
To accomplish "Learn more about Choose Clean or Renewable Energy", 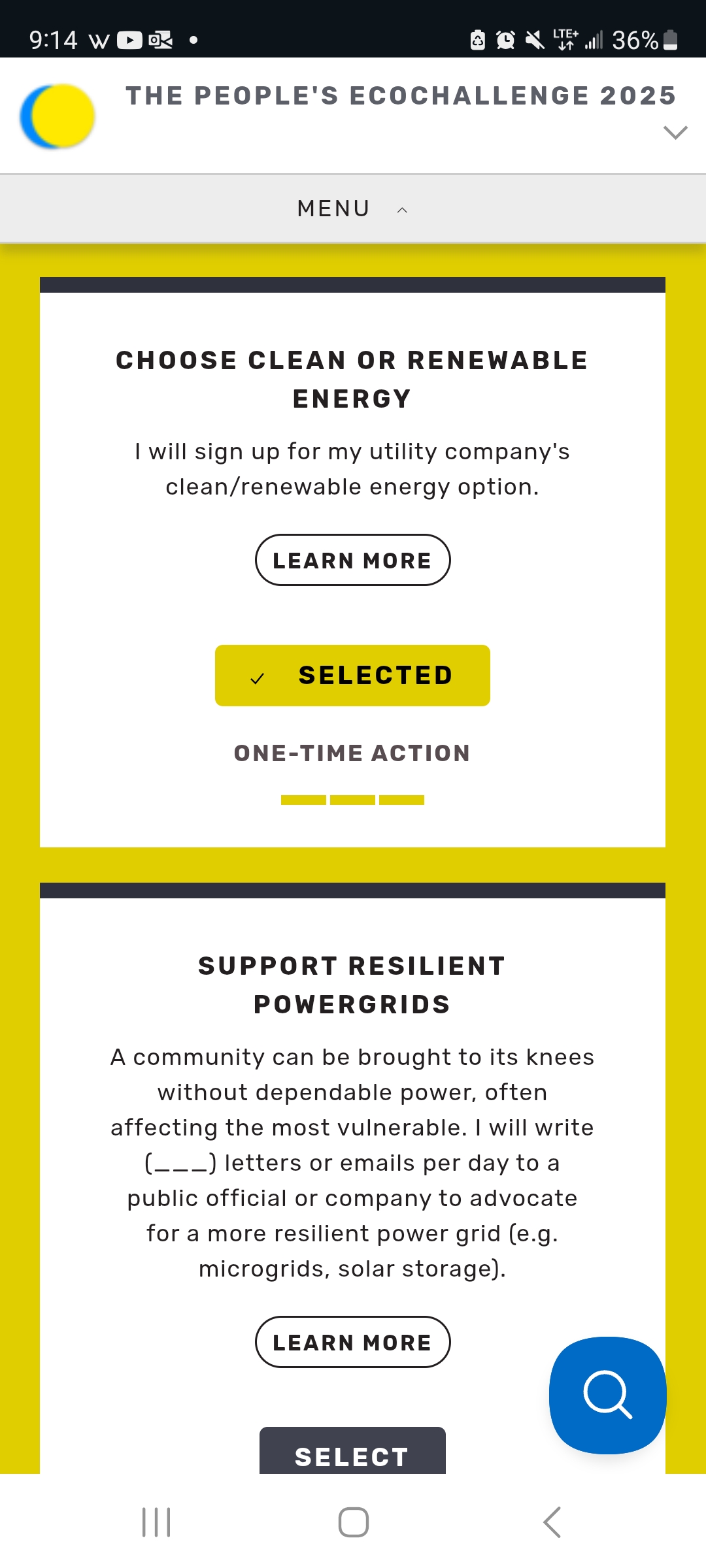I will point(352,560).
